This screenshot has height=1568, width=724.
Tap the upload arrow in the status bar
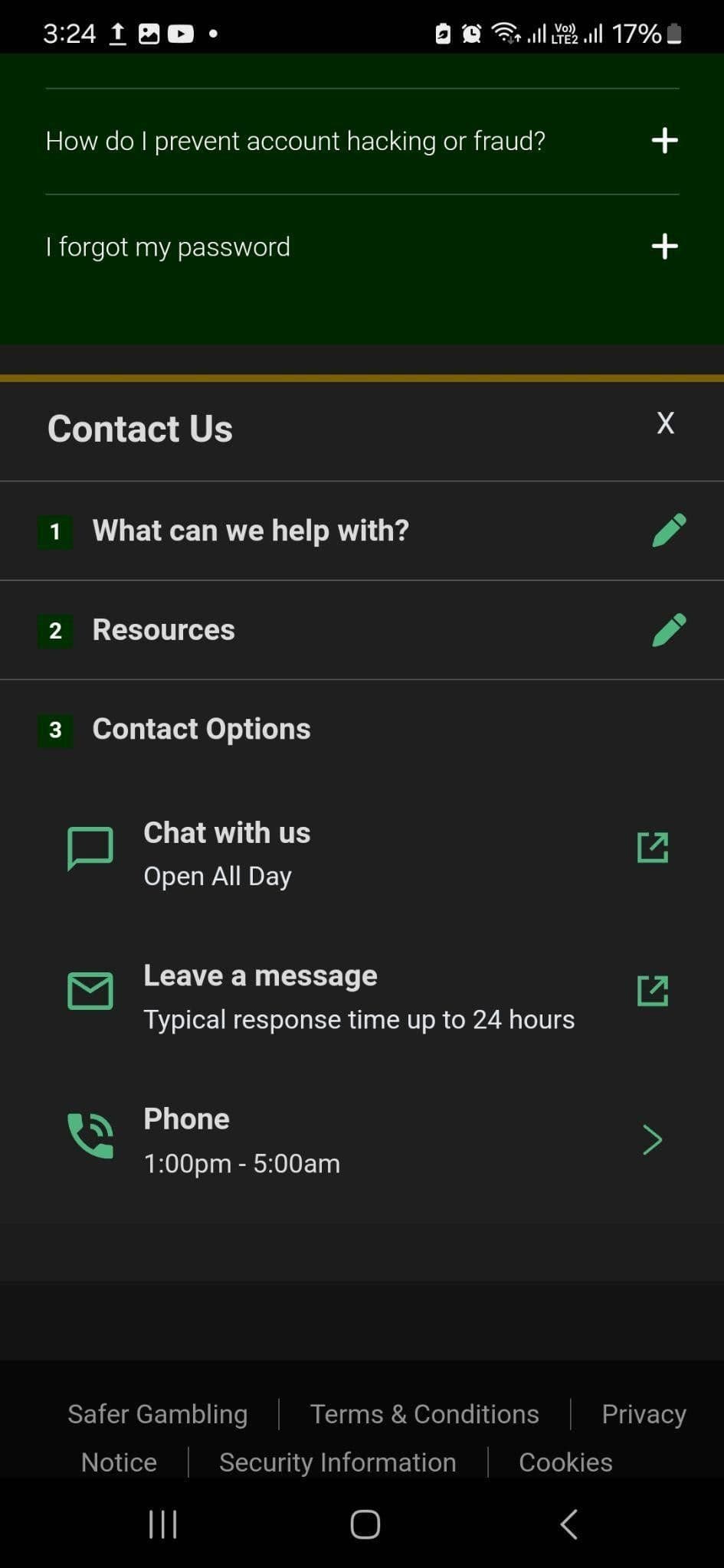[116, 32]
